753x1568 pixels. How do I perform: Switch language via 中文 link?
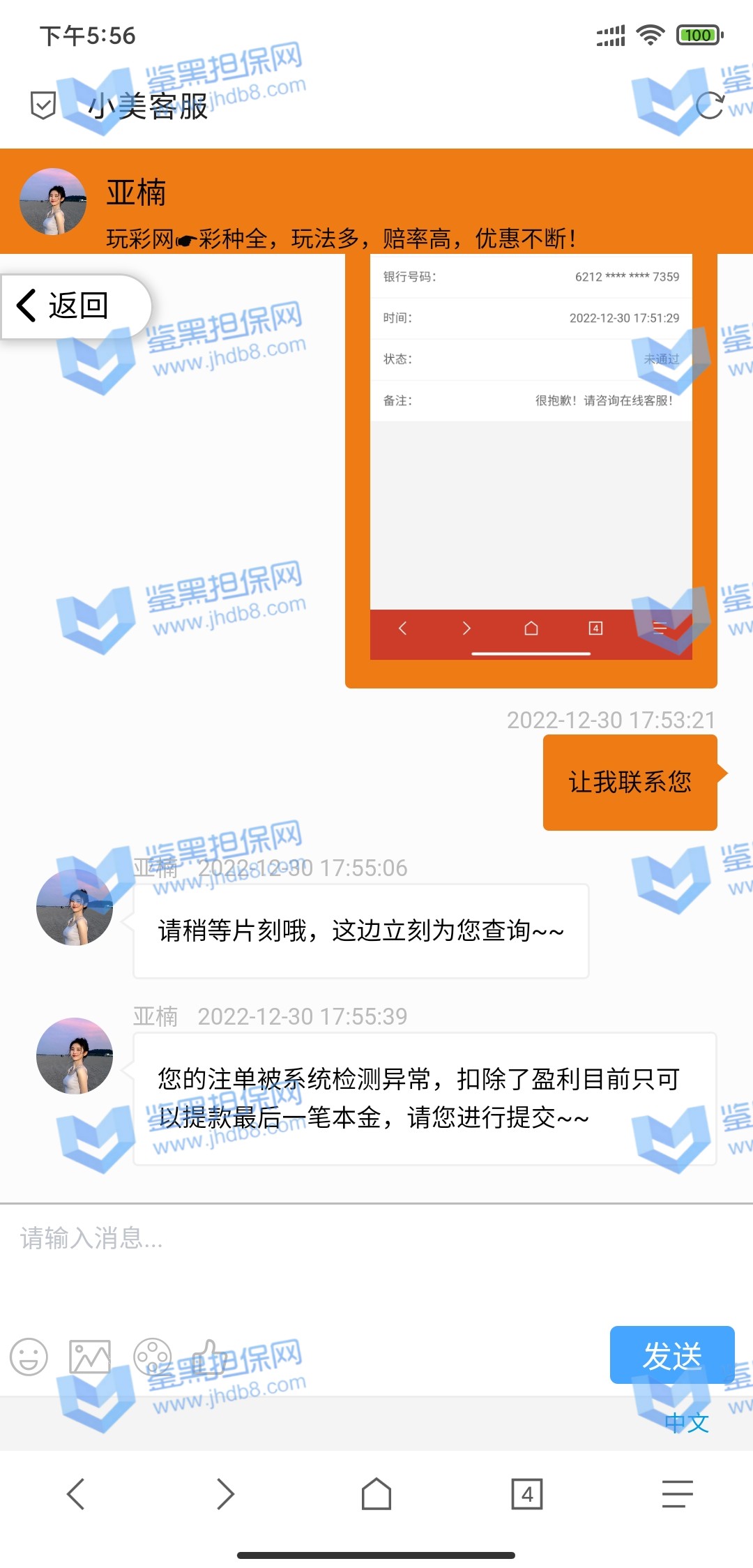click(687, 1422)
